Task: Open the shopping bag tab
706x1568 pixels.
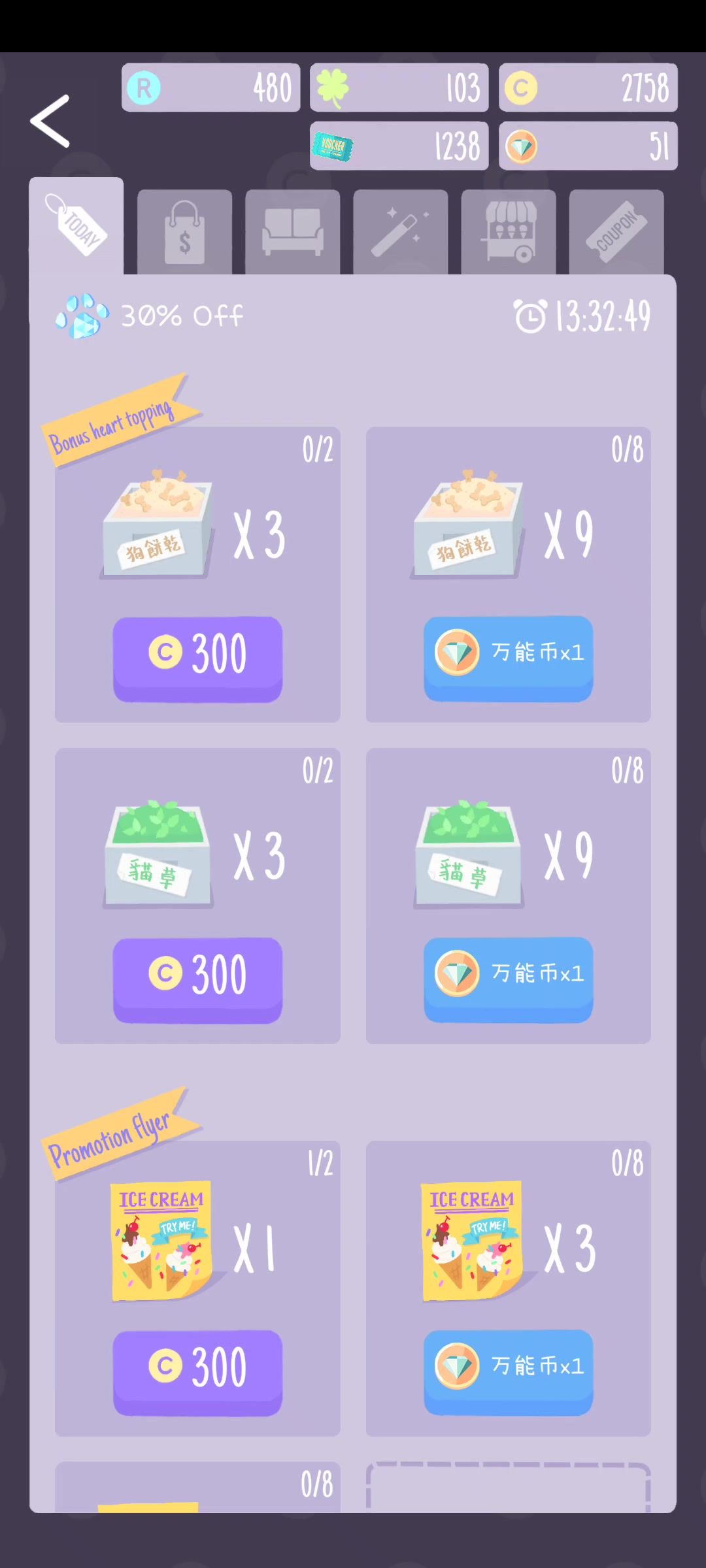Action: coord(184,233)
